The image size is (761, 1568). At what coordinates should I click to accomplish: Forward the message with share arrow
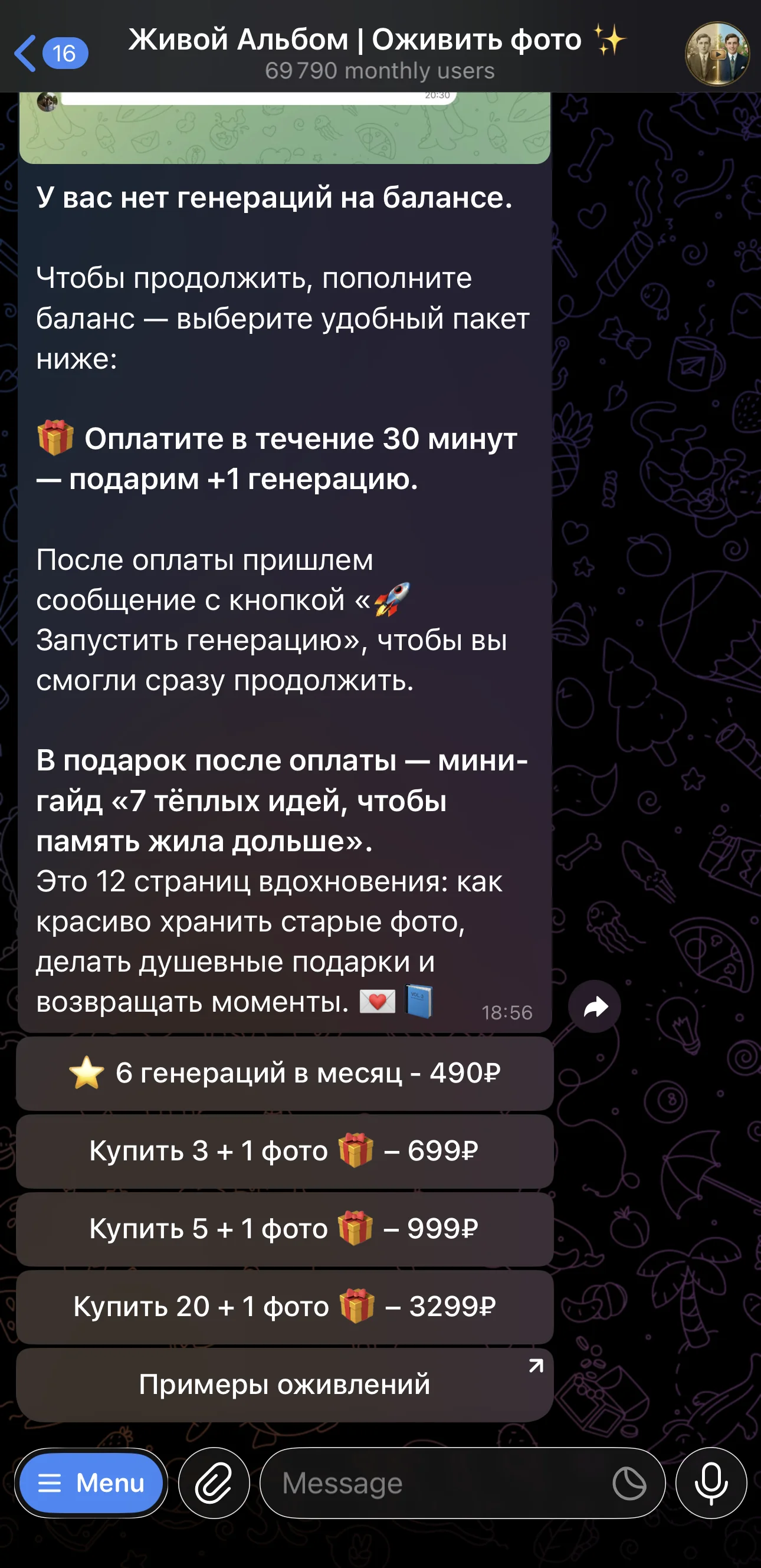click(x=595, y=1006)
